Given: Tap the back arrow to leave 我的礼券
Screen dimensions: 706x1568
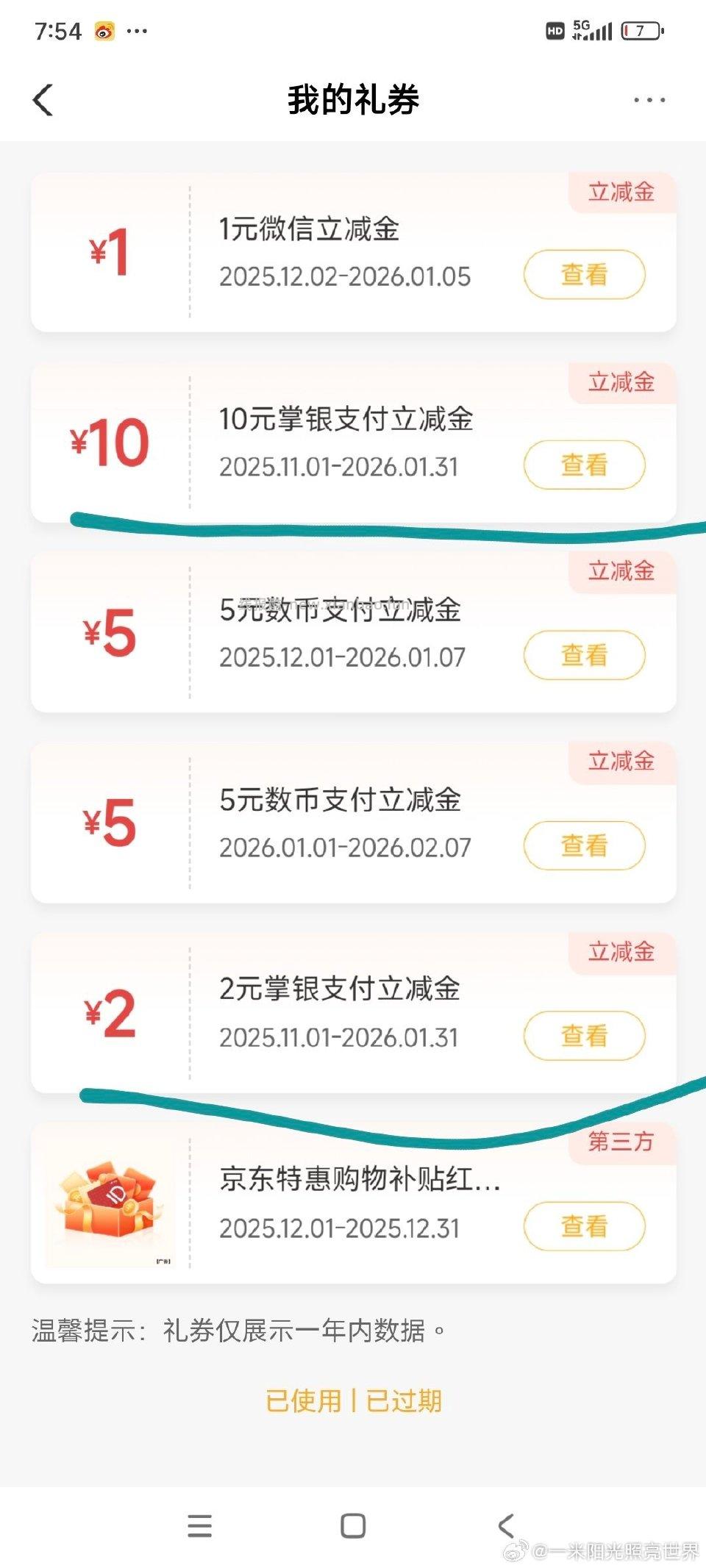Looking at the screenshot, I should pyautogui.click(x=44, y=101).
